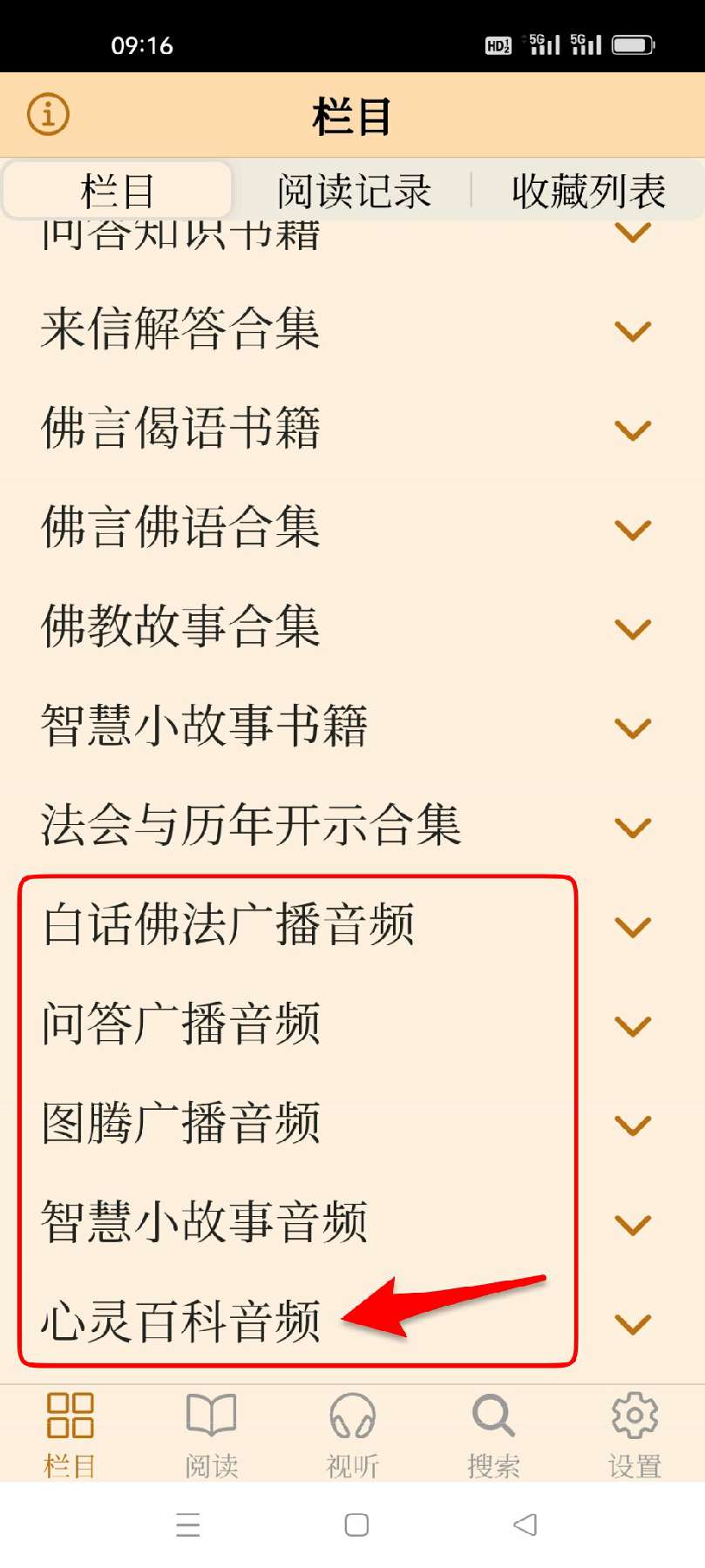Expand the 来信解答合集 category

(633, 331)
